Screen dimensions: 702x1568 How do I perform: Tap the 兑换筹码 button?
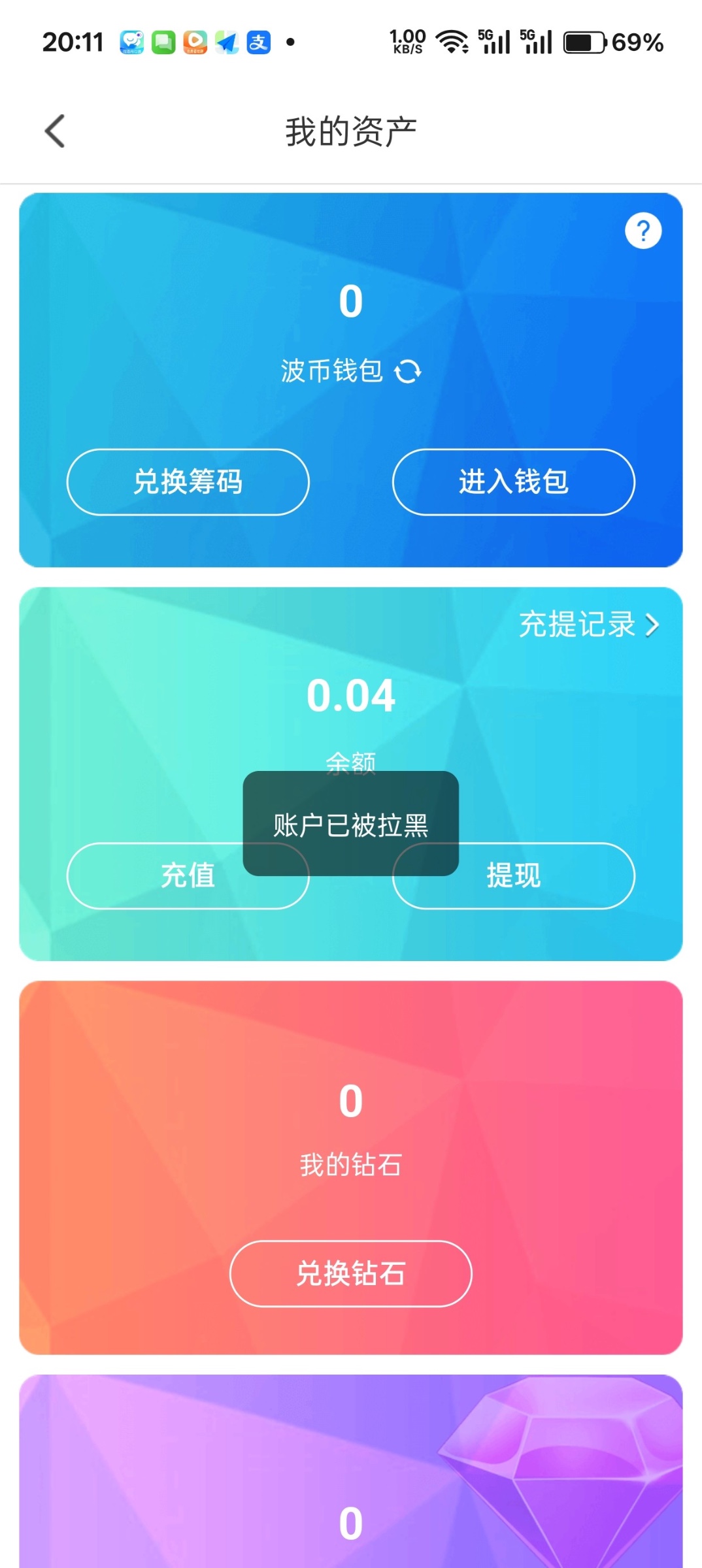coord(189,482)
